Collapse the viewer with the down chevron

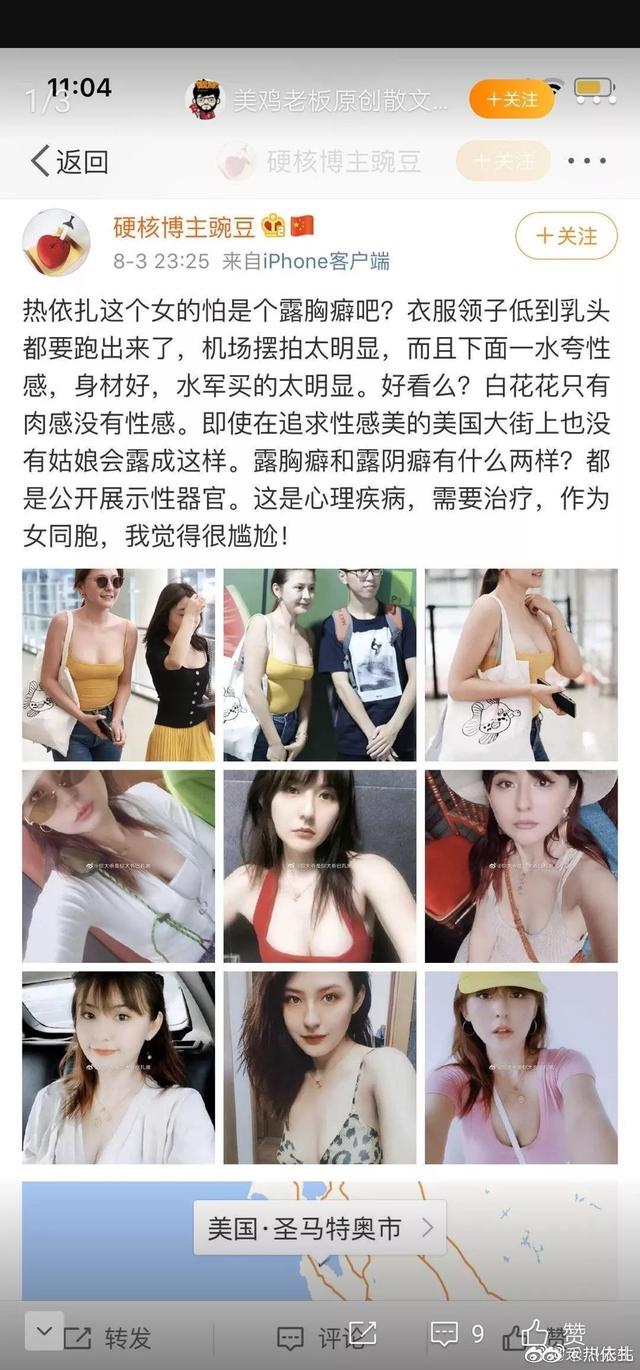43,1331
